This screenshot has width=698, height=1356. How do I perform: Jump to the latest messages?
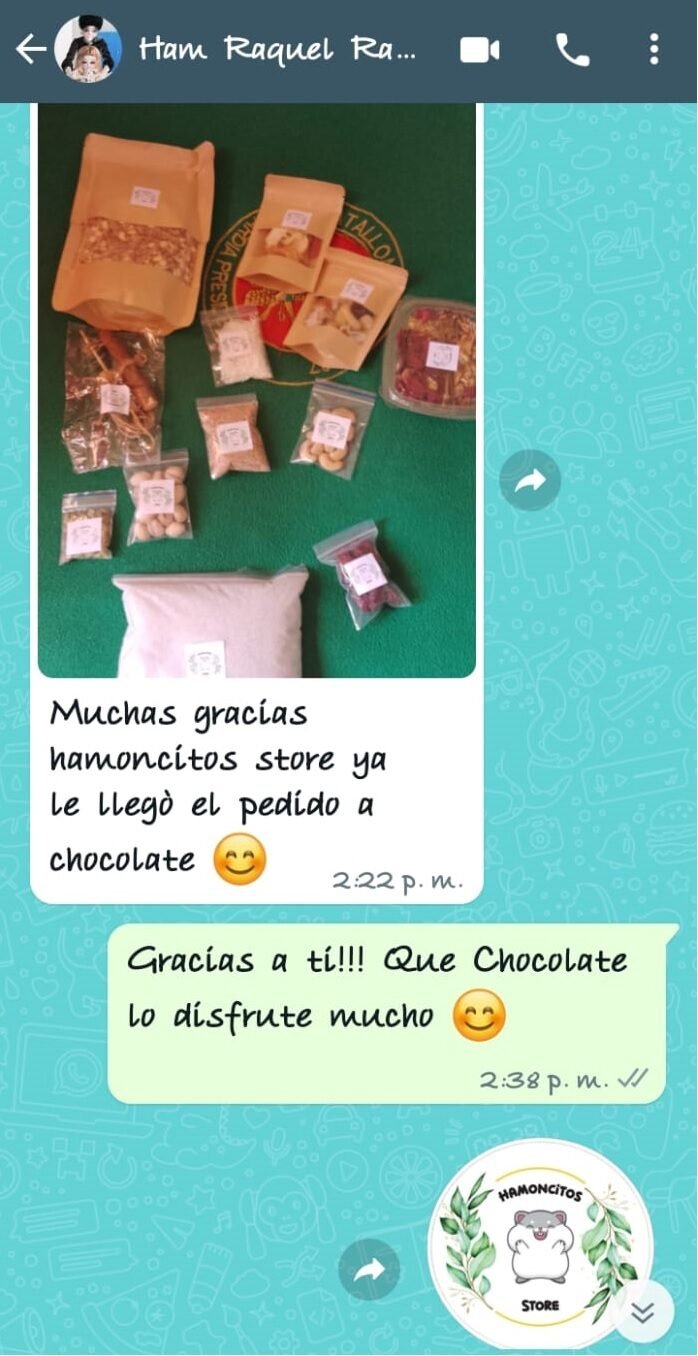[x=642, y=1311]
